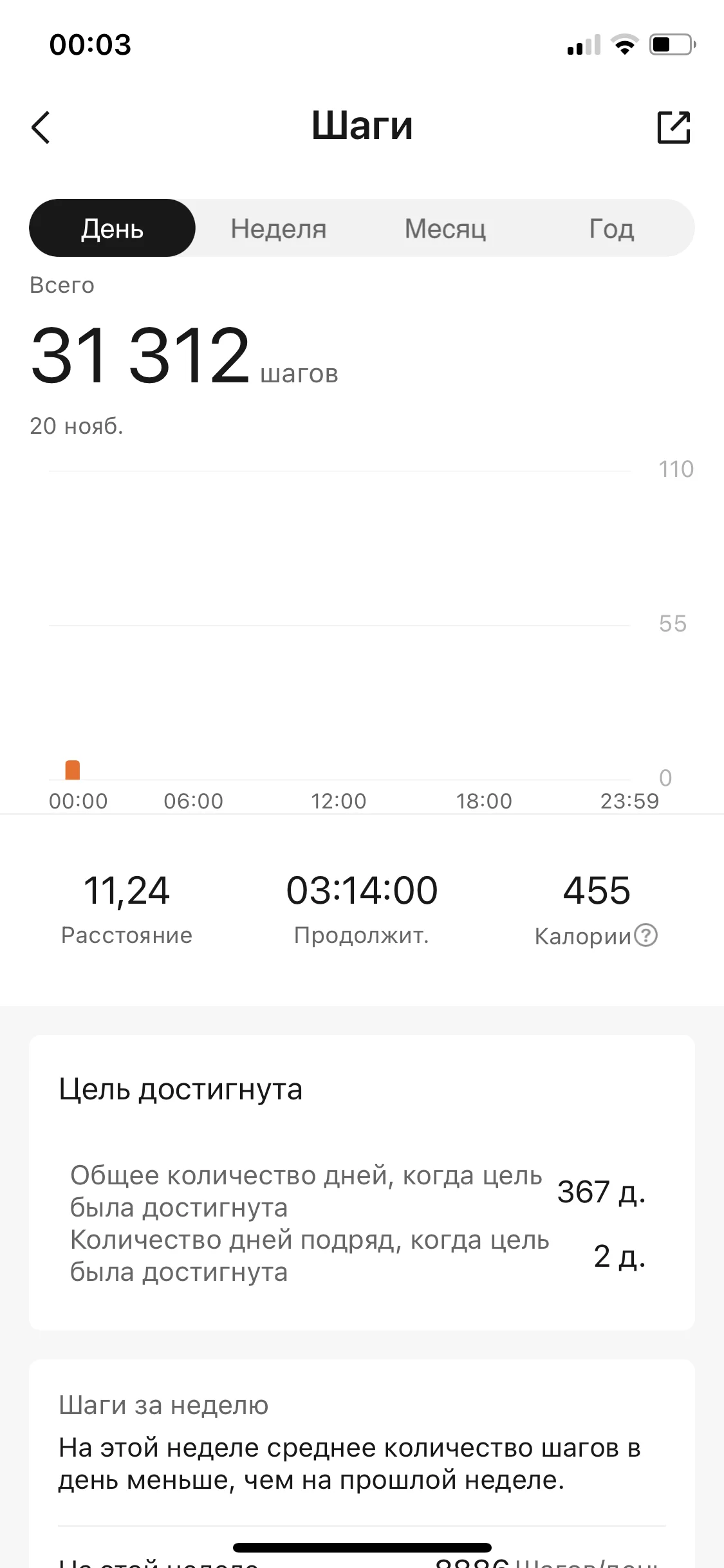The height and width of the screenshot is (1568, 724).
Task: Switch to the Месяц view
Action: tap(445, 229)
